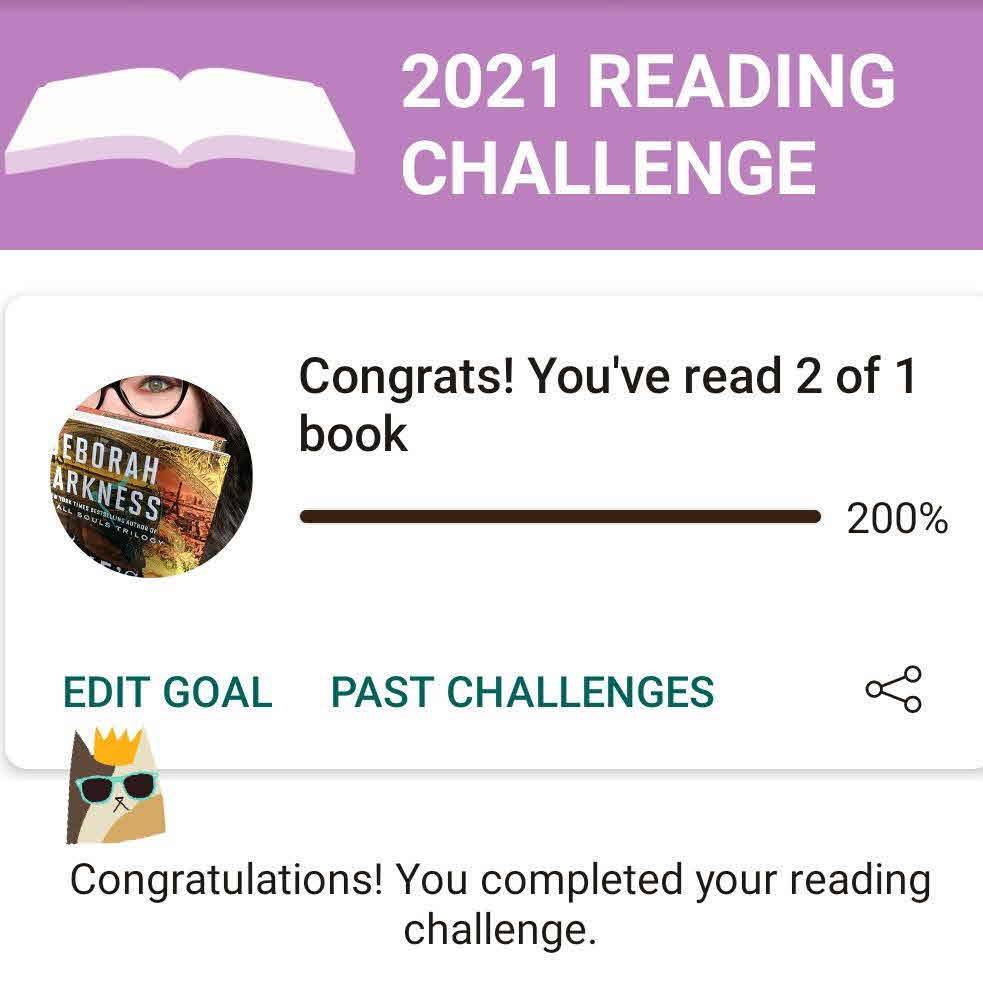This screenshot has width=983, height=983.
Task: Open Edit Goal for the reading challenge
Action: click(167, 692)
